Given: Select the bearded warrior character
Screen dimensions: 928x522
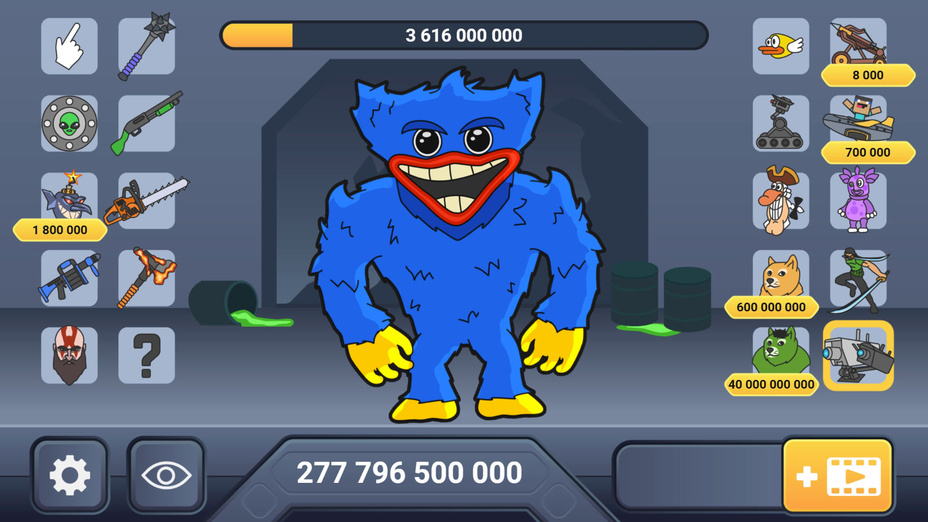Looking at the screenshot, I should (x=69, y=355).
